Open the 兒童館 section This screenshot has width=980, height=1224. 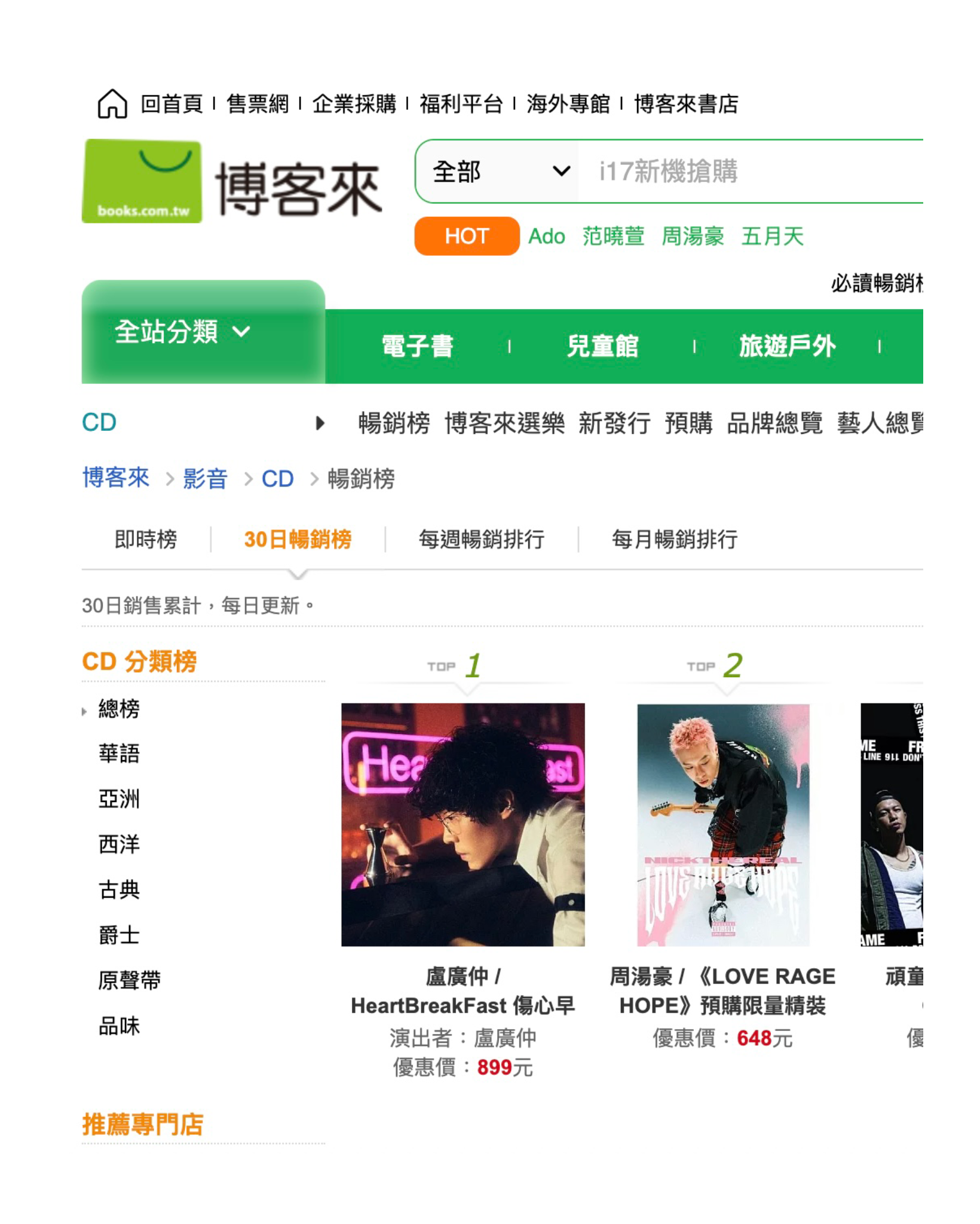602,346
